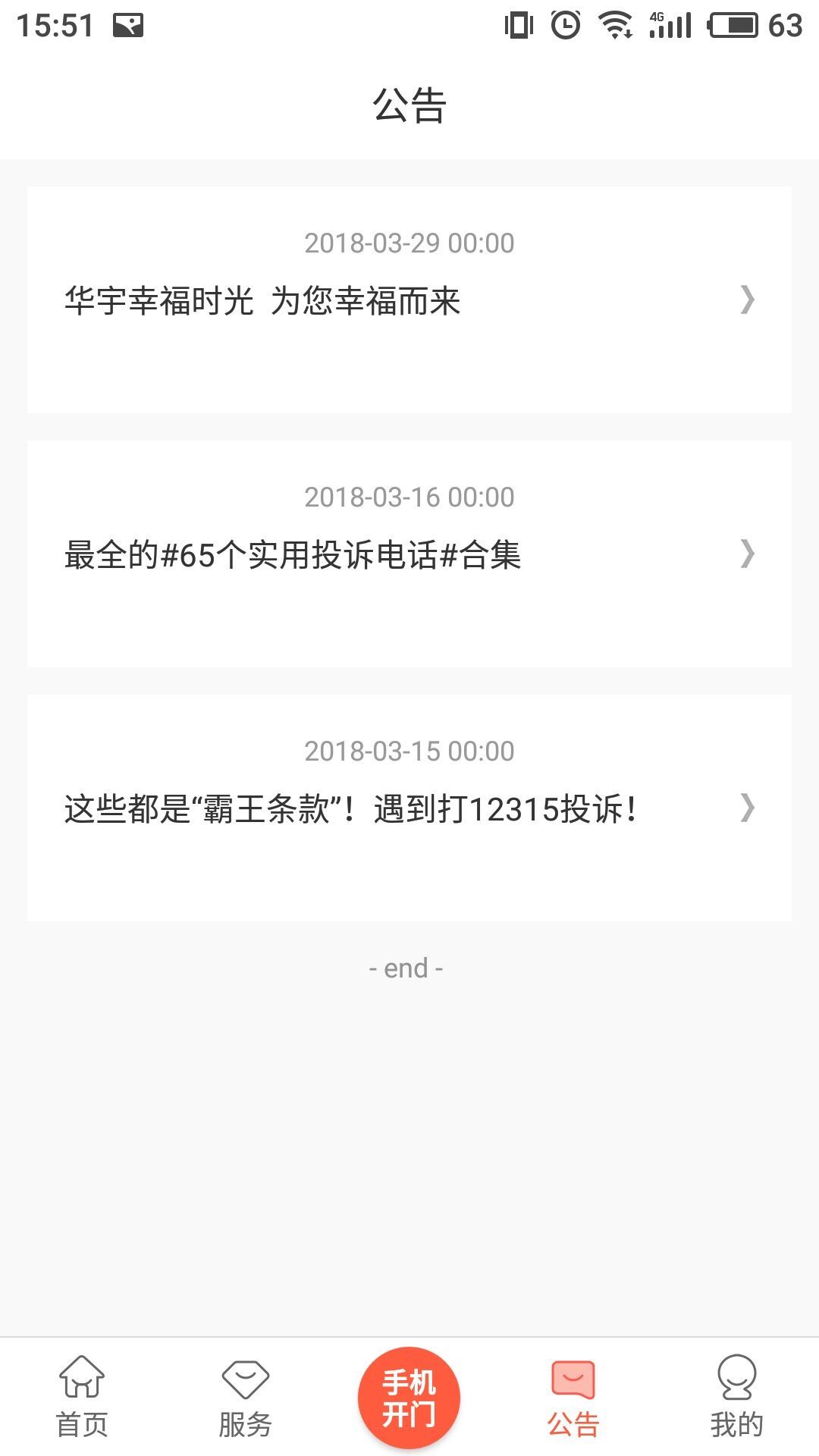This screenshot has width=819, height=1456.
Task: Select the 公告 tab
Action: click(573, 1397)
